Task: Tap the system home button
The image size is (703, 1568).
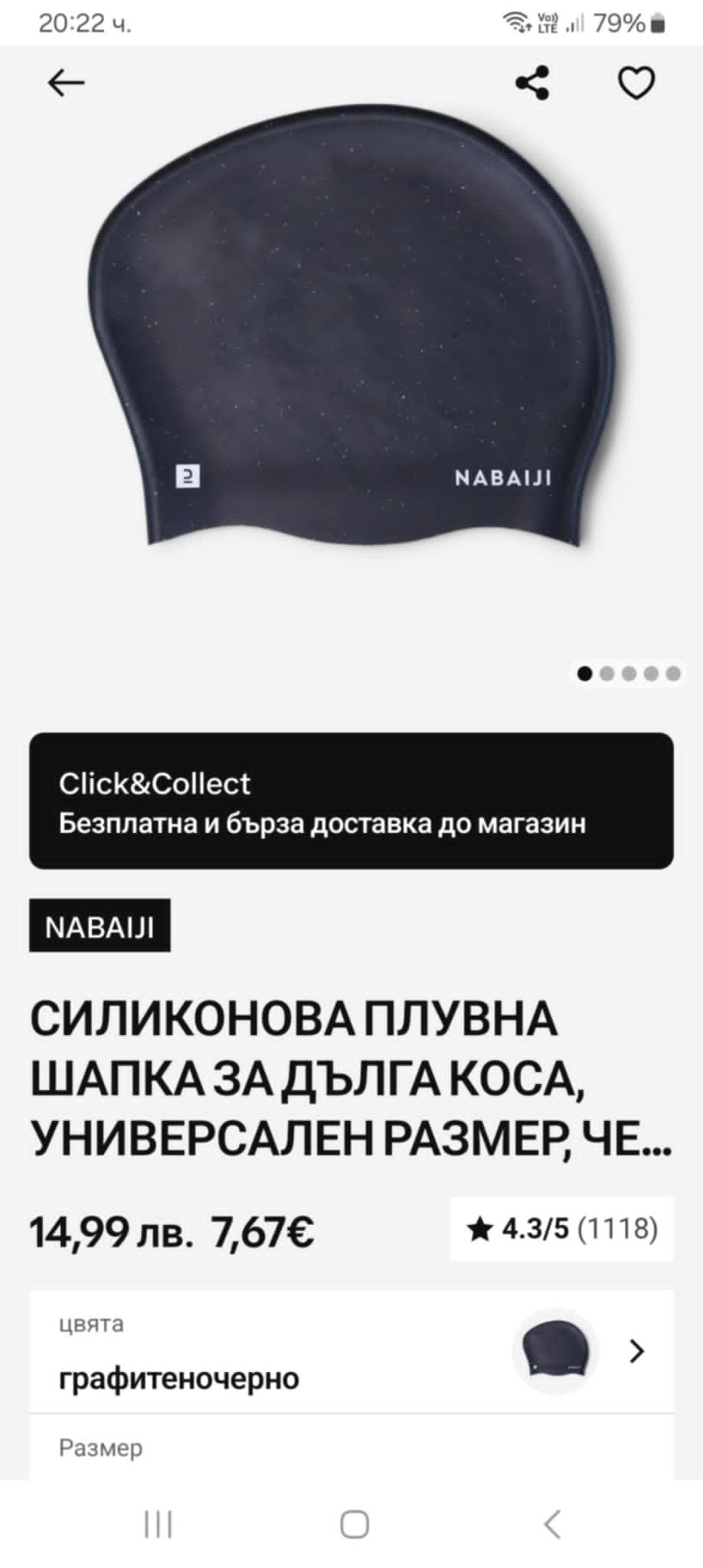Action: tap(354, 1524)
